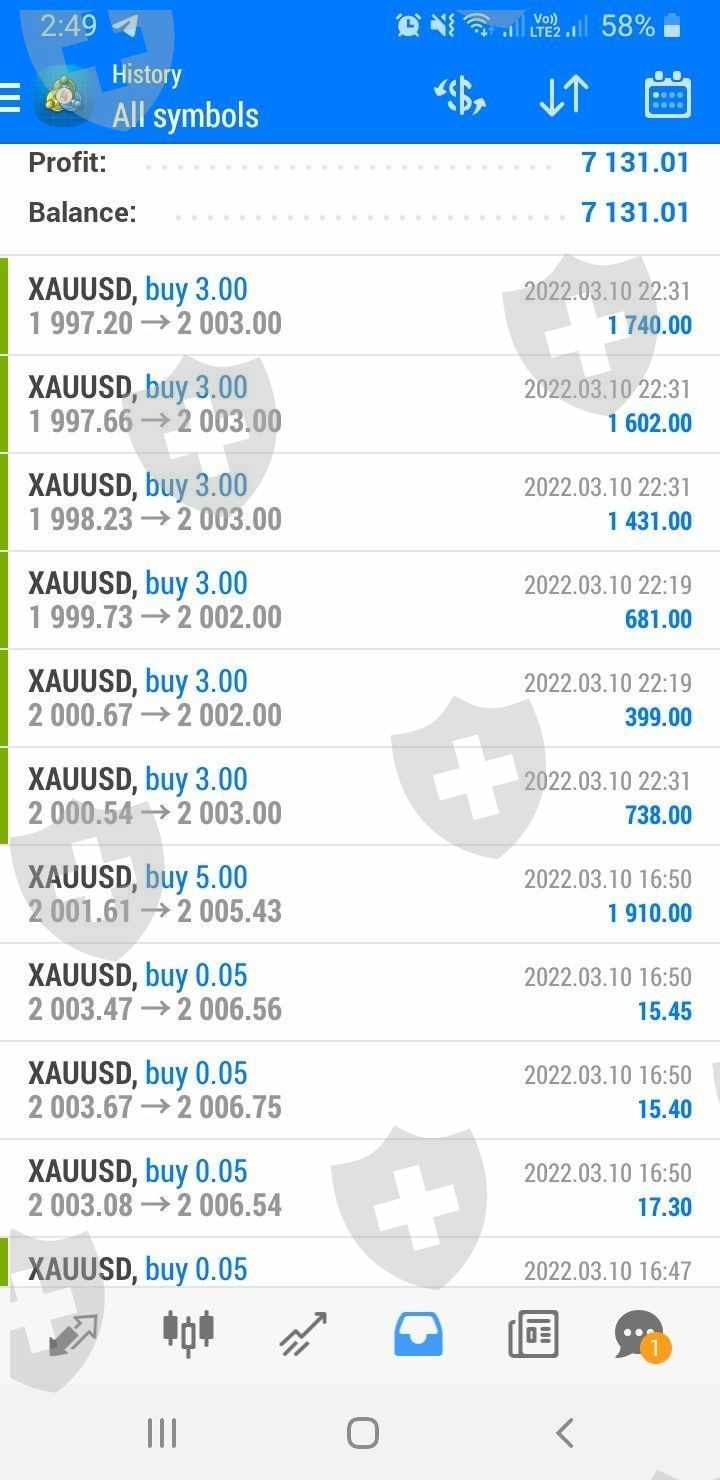The height and width of the screenshot is (1480, 720).
Task: Open the symbol filter currency icon
Action: pyautogui.click(x=460, y=97)
